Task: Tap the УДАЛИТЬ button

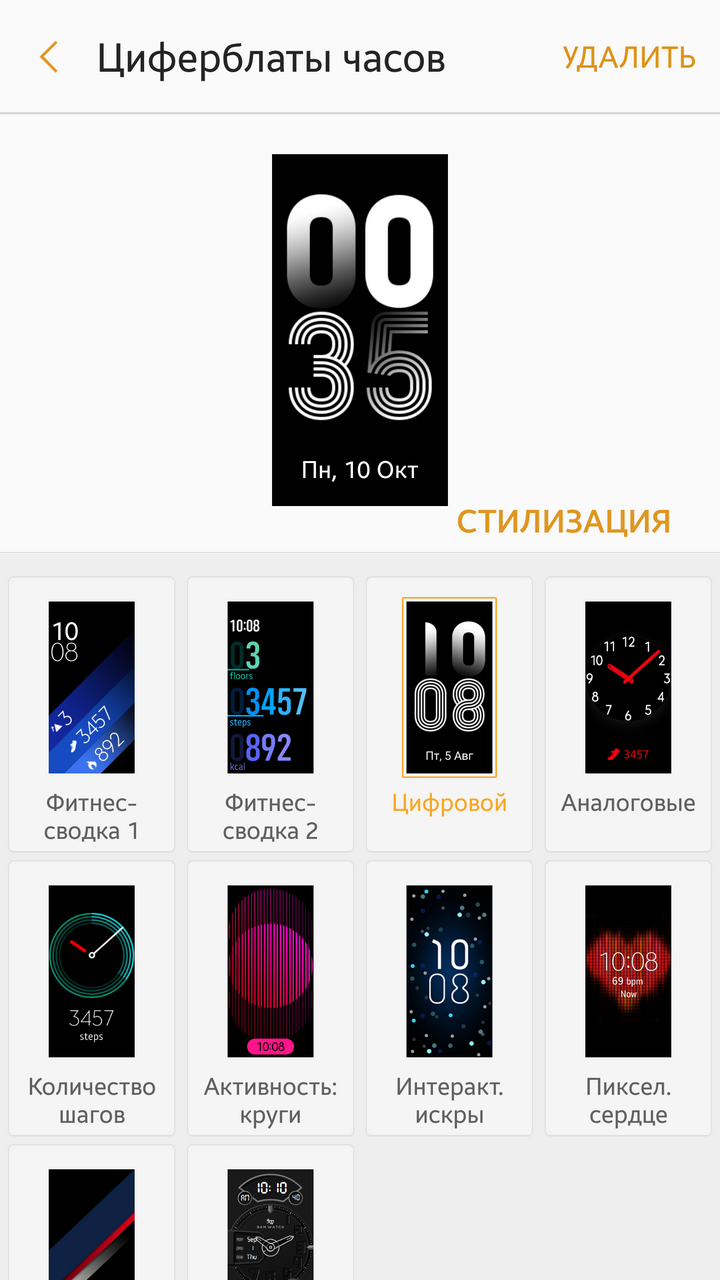Action: point(629,58)
